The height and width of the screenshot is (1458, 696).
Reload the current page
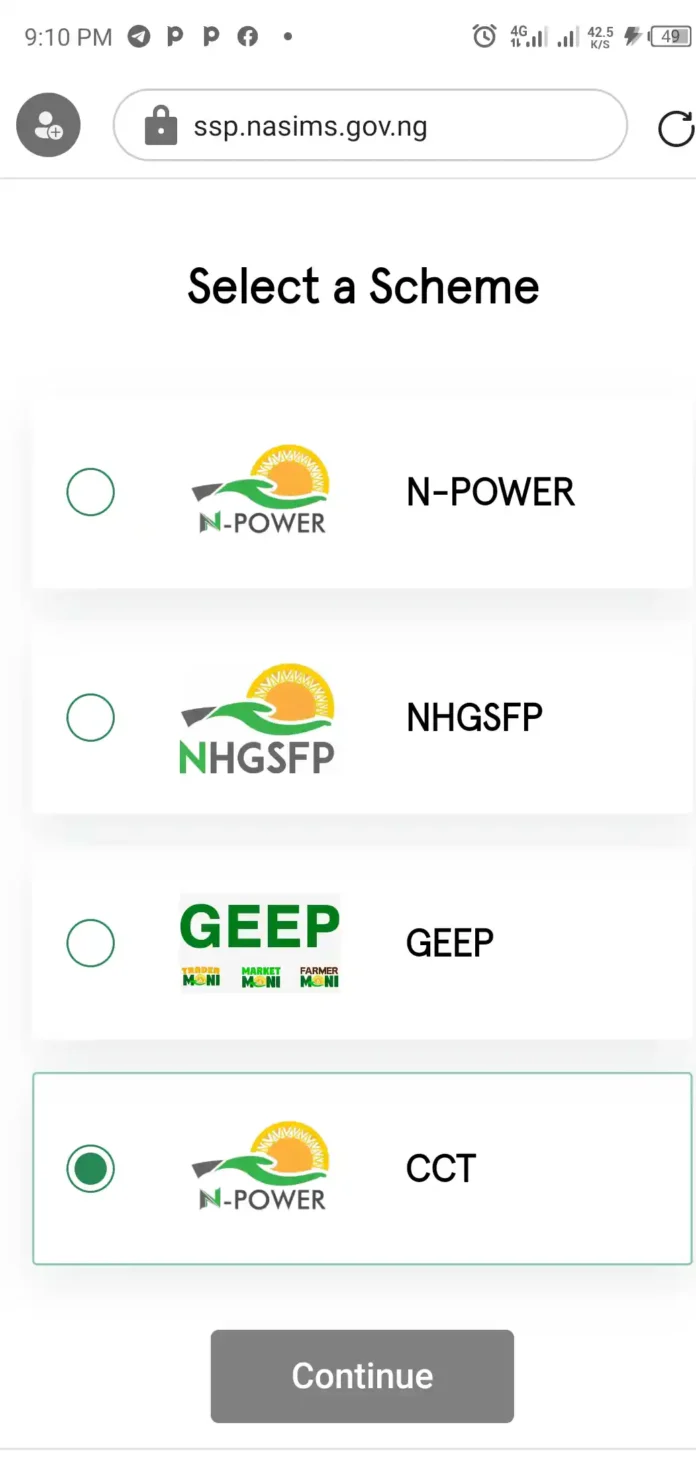675,128
